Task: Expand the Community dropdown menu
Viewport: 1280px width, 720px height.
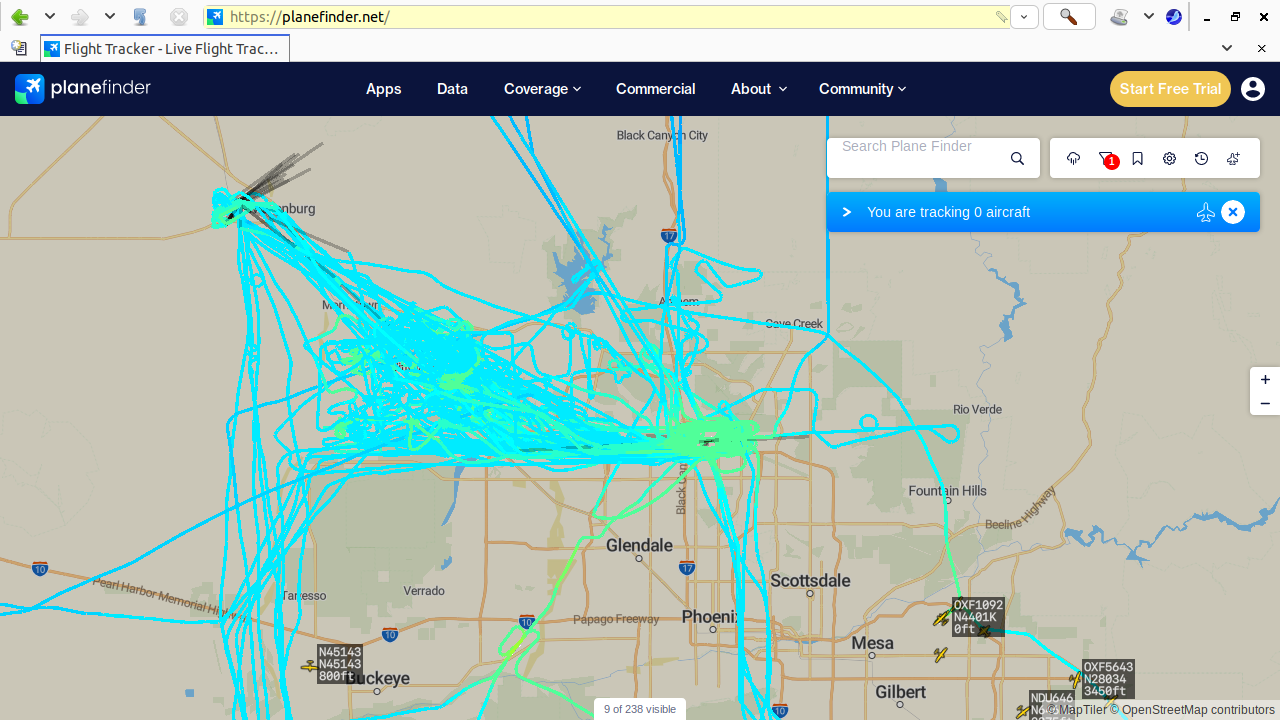Action: tap(862, 89)
